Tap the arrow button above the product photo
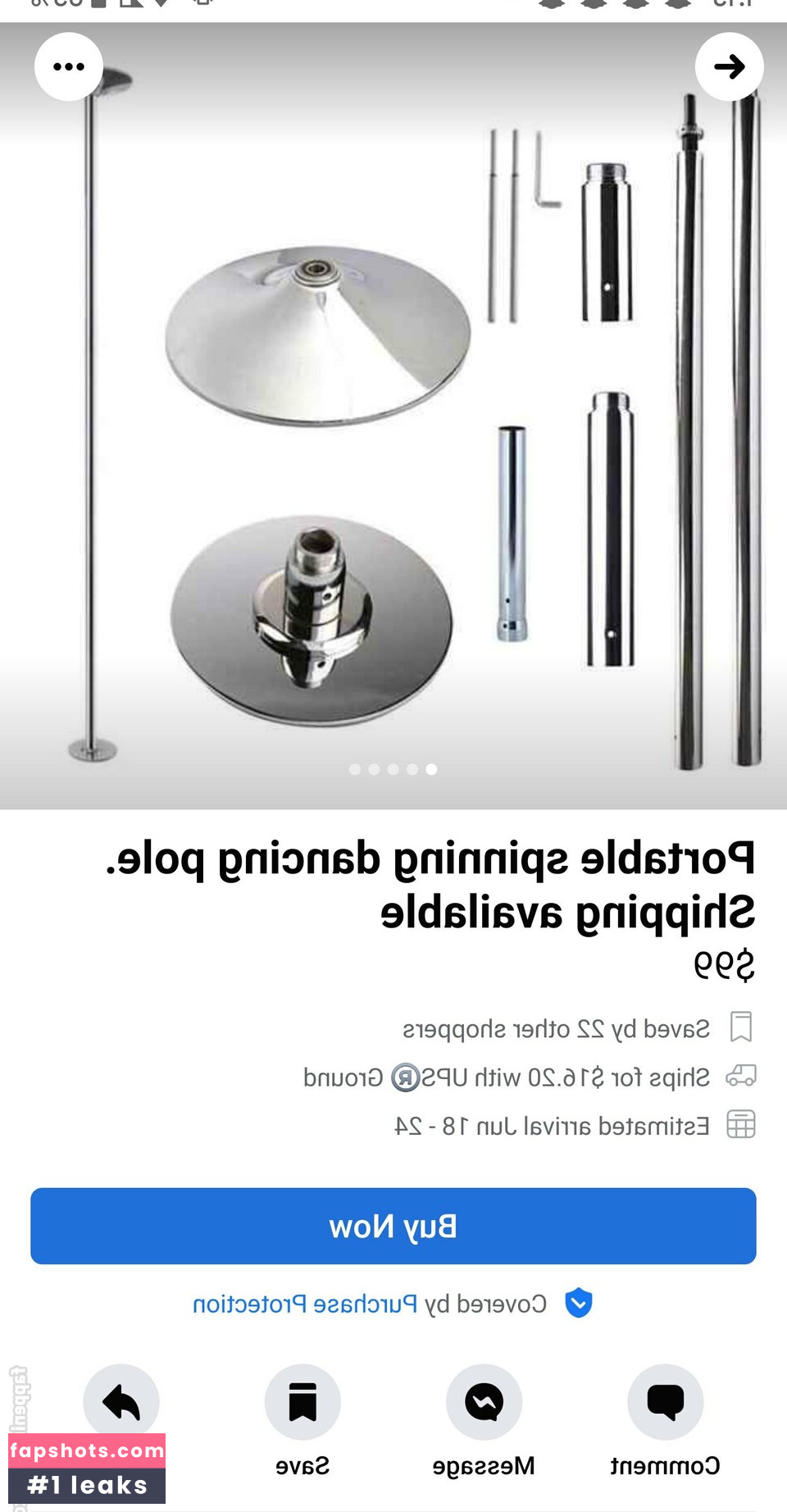The image size is (787, 1512). pyautogui.click(x=729, y=66)
